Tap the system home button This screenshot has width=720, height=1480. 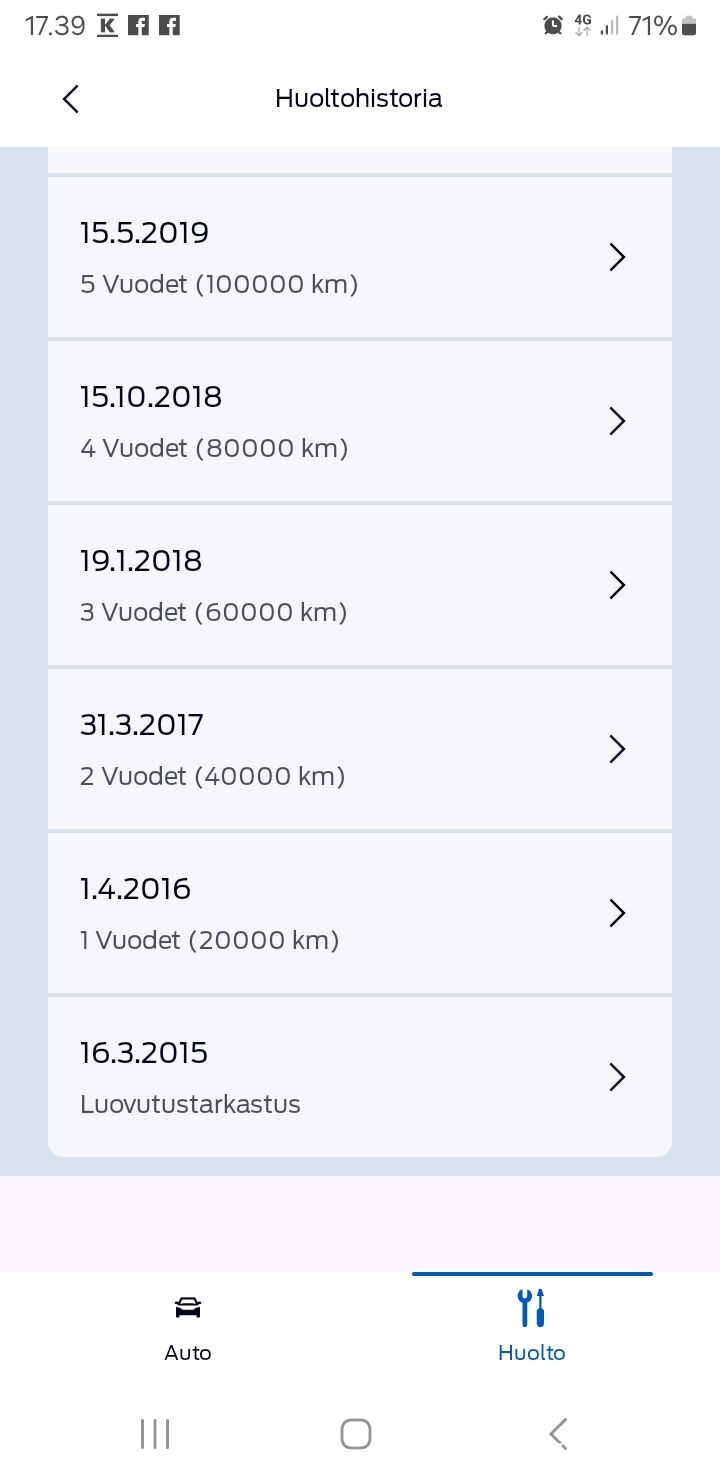(356, 1434)
